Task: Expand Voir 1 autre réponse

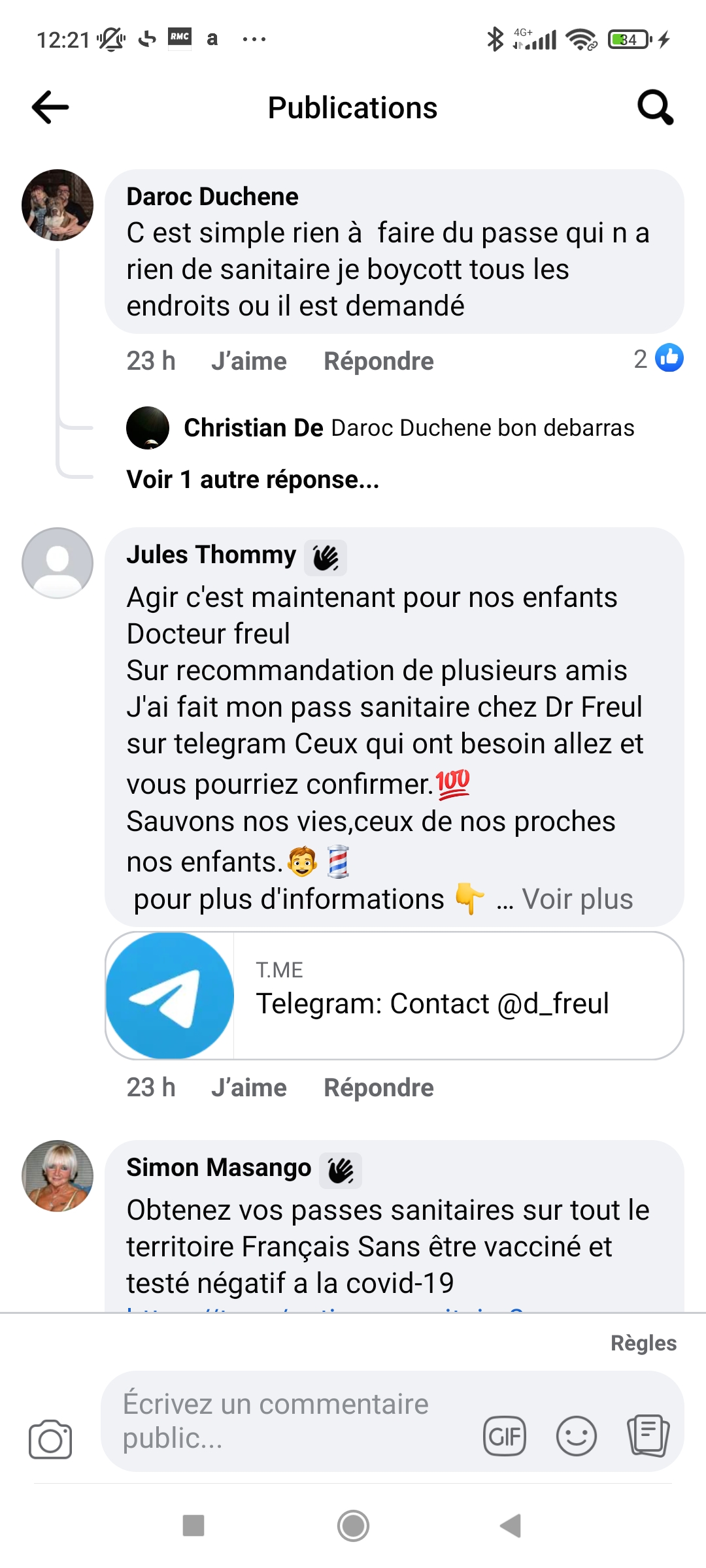Action: [x=252, y=480]
